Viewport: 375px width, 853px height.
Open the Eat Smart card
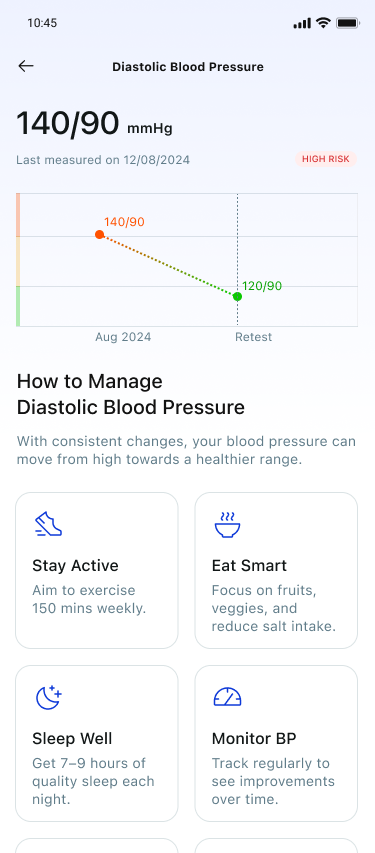[x=276, y=571]
